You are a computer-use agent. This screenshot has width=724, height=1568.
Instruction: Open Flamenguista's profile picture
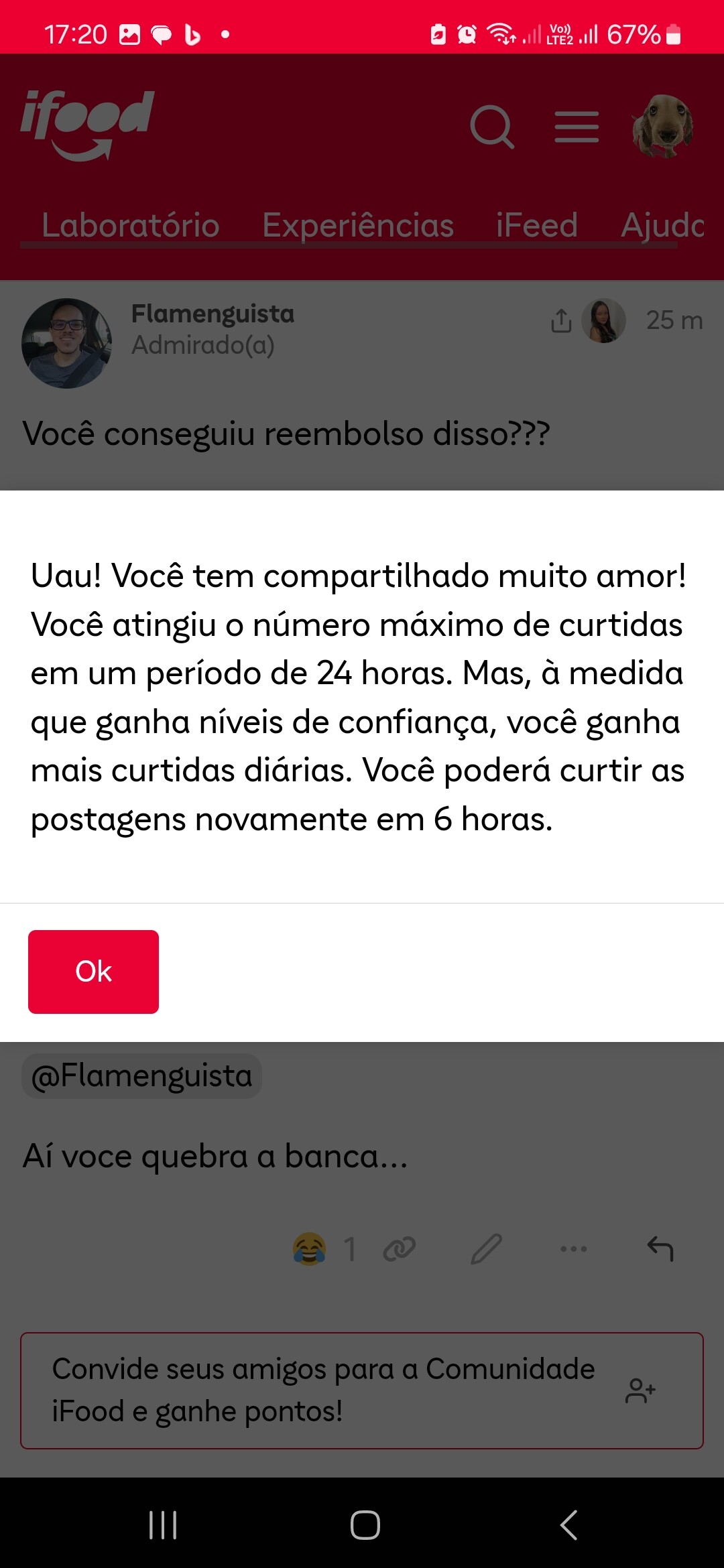click(66, 343)
